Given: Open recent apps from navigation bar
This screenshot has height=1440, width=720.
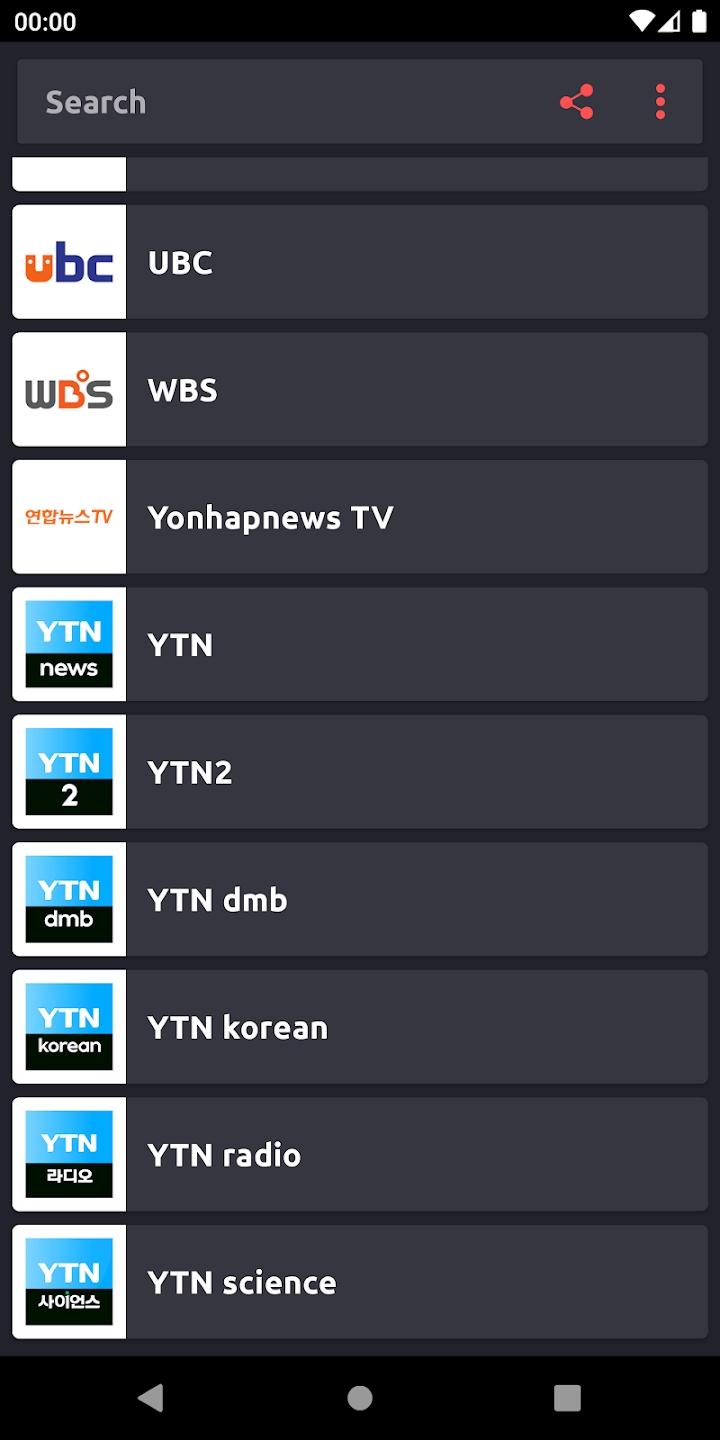Looking at the screenshot, I should click(567, 1398).
